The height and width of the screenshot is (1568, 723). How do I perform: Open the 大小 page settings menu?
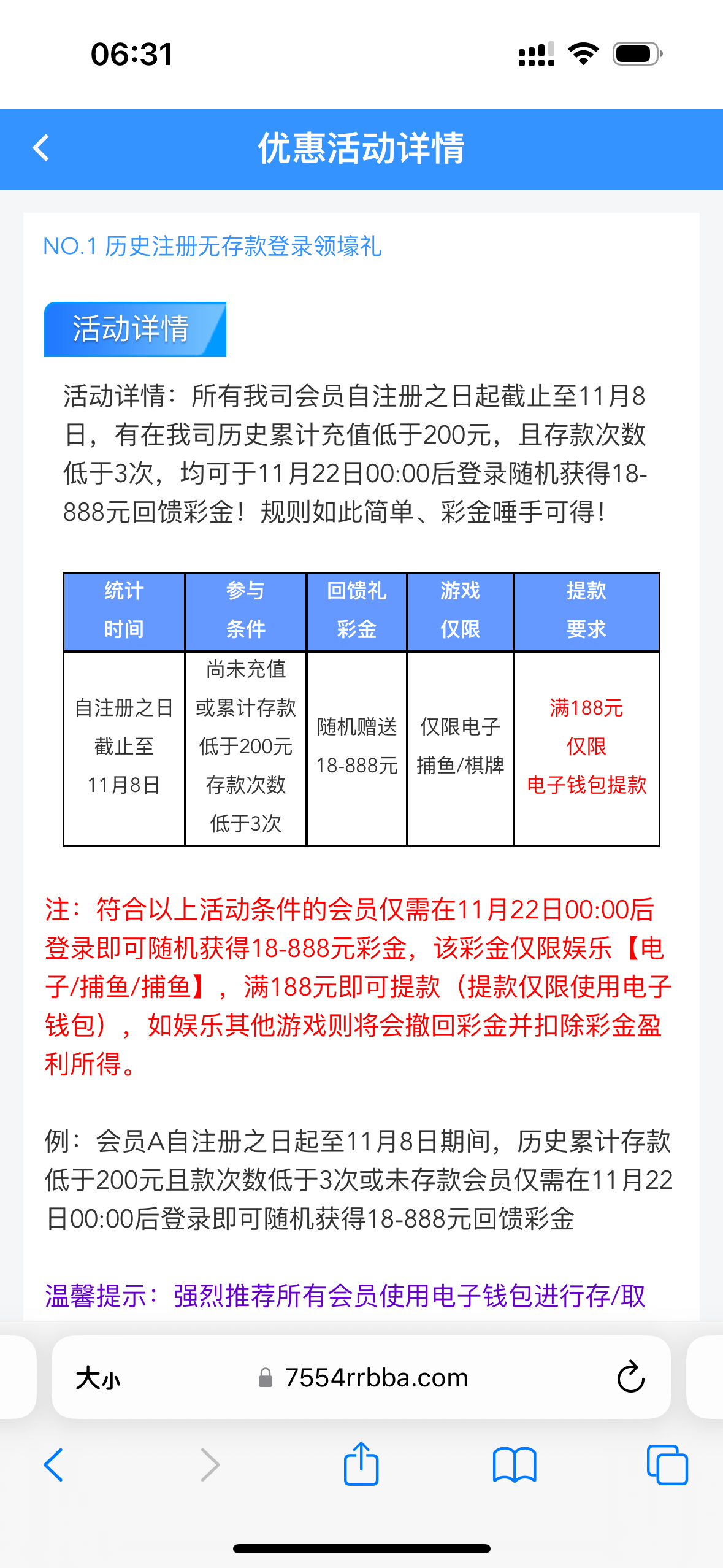(x=98, y=1378)
